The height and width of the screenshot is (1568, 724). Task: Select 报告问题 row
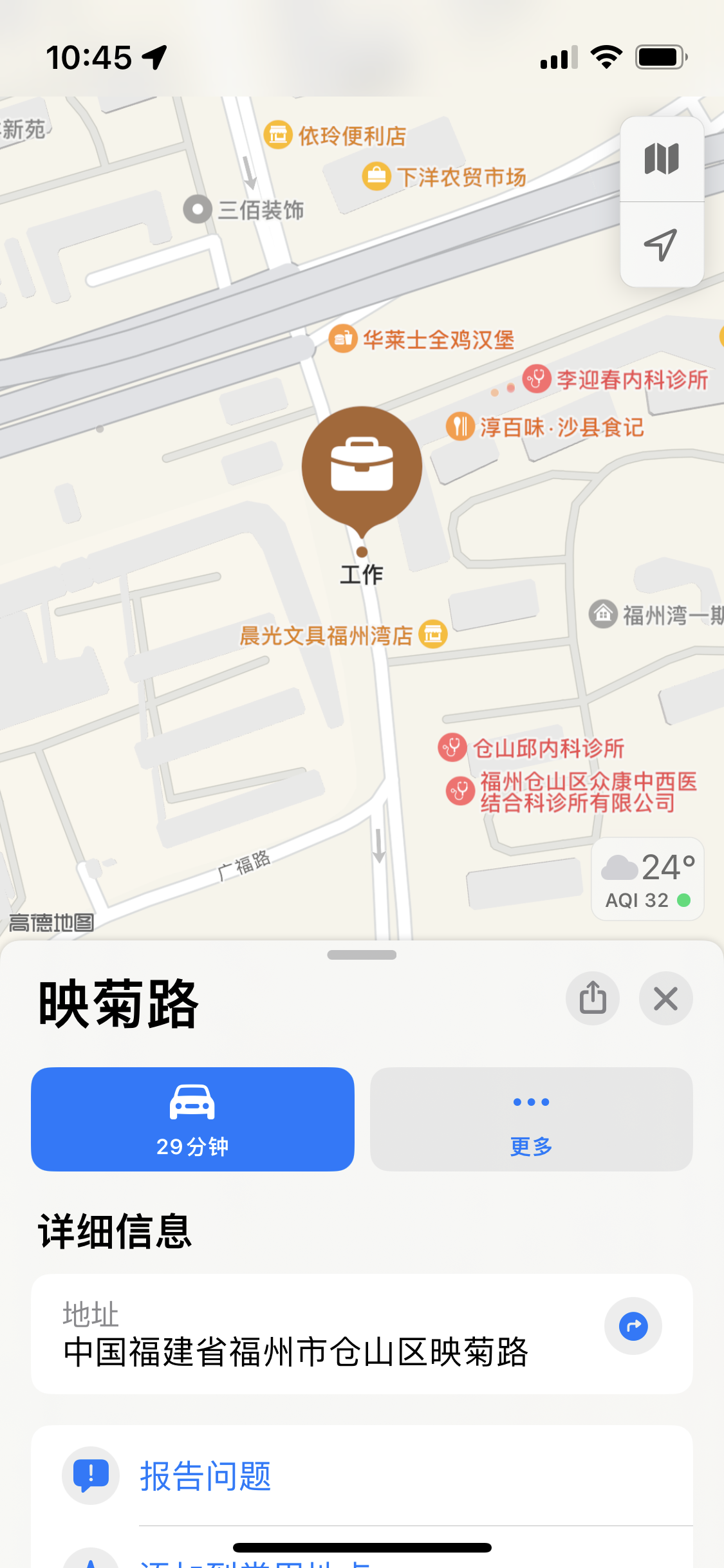206,1475
